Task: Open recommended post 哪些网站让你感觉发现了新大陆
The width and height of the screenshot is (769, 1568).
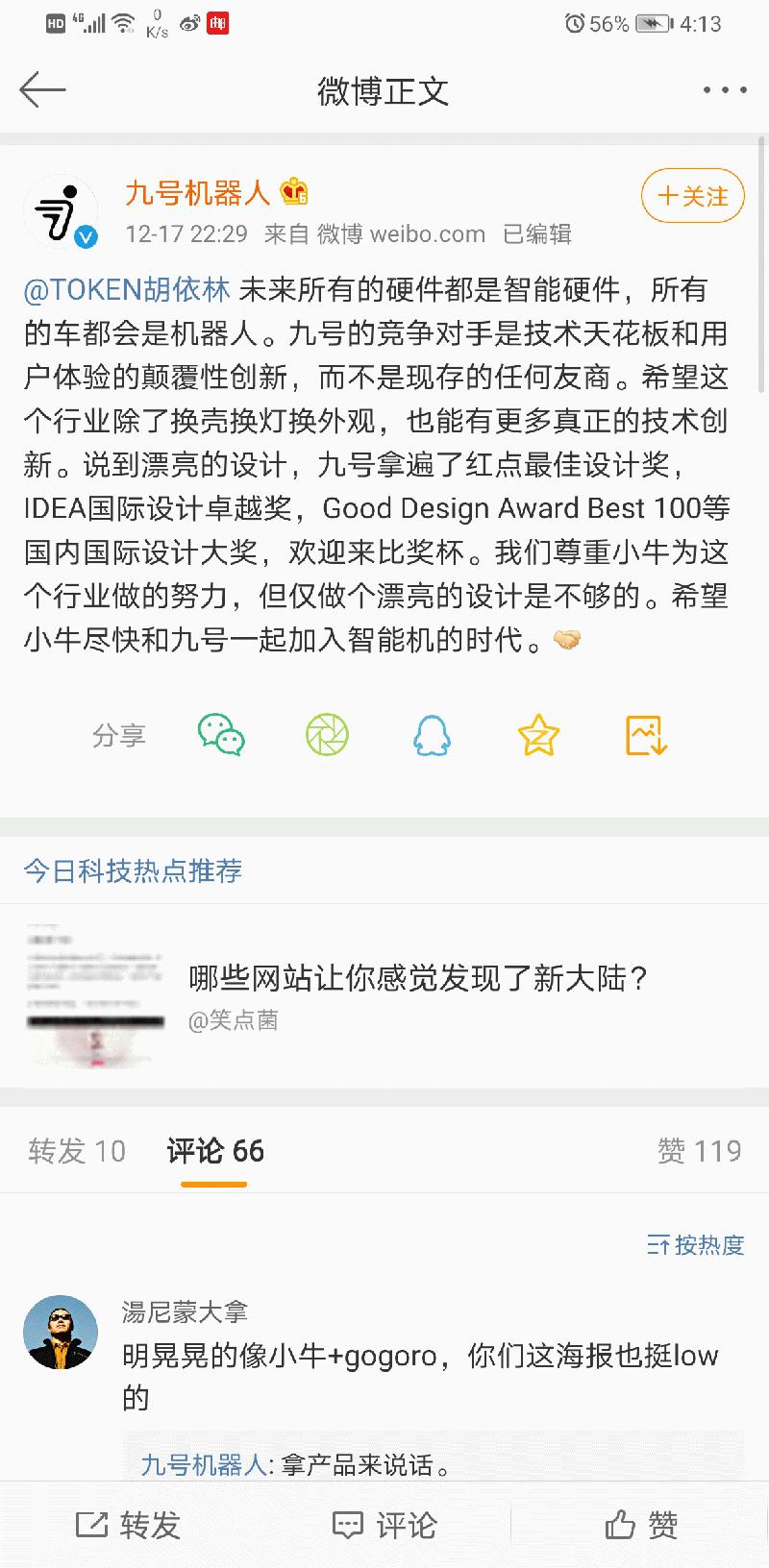Action: pos(418,978)
